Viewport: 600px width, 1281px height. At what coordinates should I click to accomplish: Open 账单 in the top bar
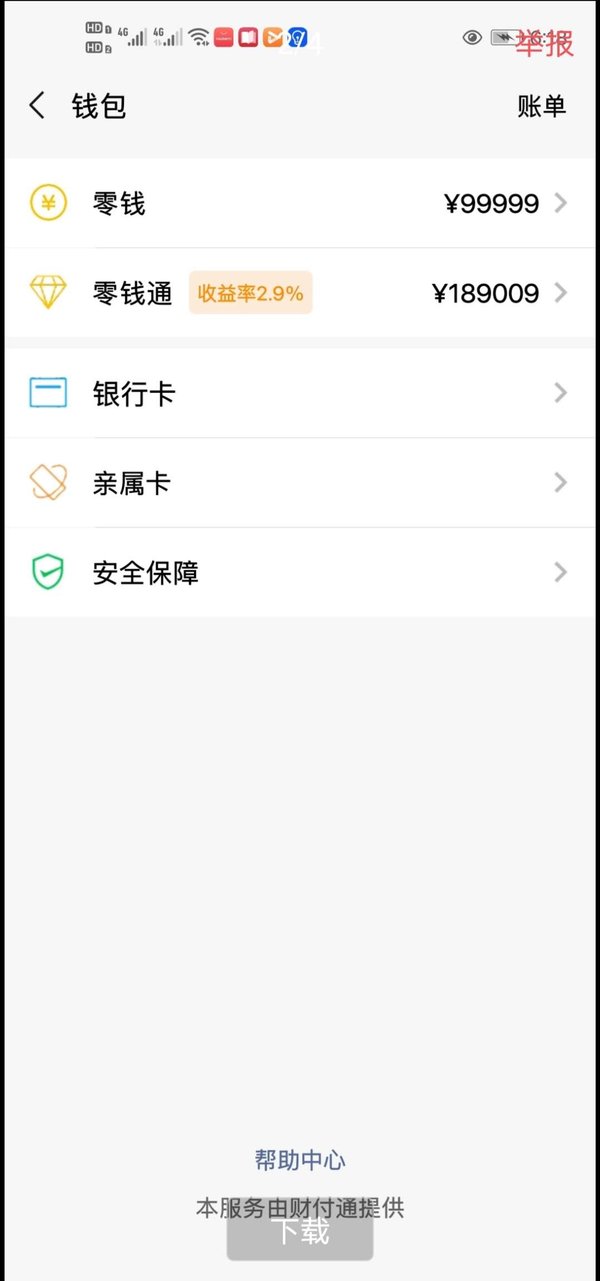coord(541,106)
